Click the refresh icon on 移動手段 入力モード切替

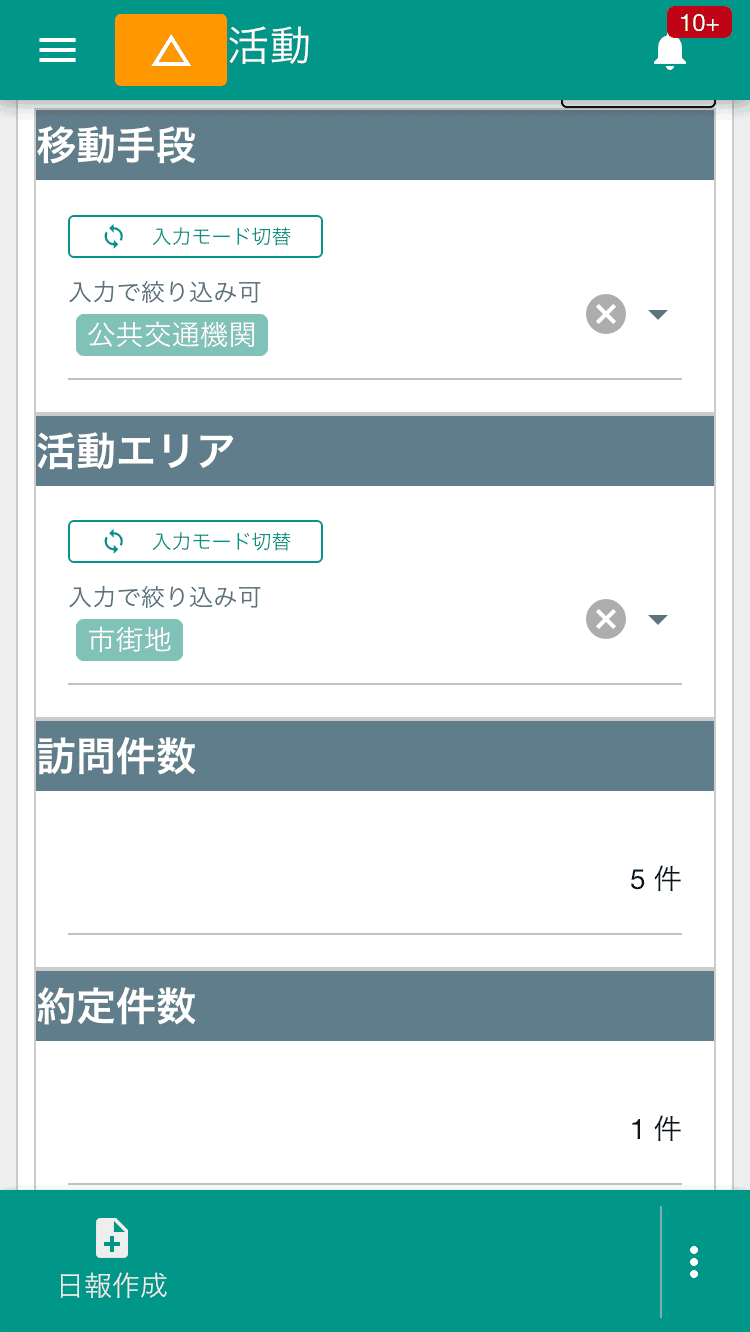click(113, 236)
